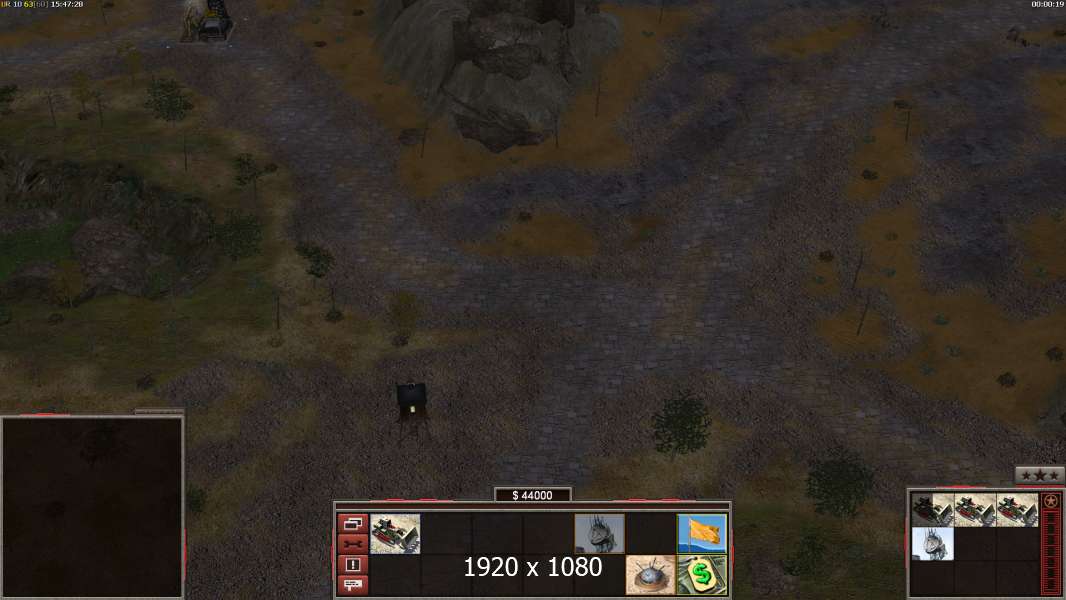Tap the exclamation alert button

[x=354, y=565]
